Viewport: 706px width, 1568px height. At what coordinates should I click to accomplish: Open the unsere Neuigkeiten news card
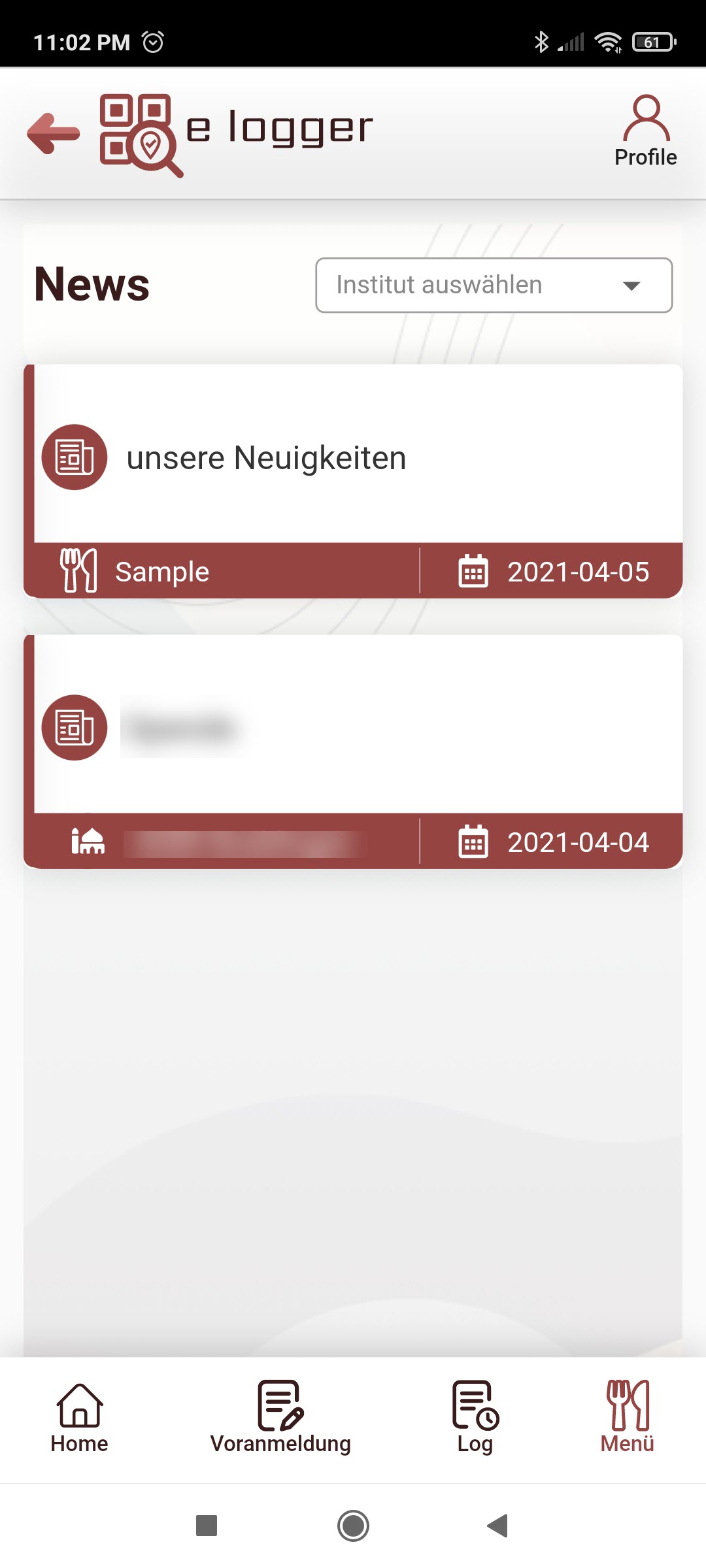353,457
